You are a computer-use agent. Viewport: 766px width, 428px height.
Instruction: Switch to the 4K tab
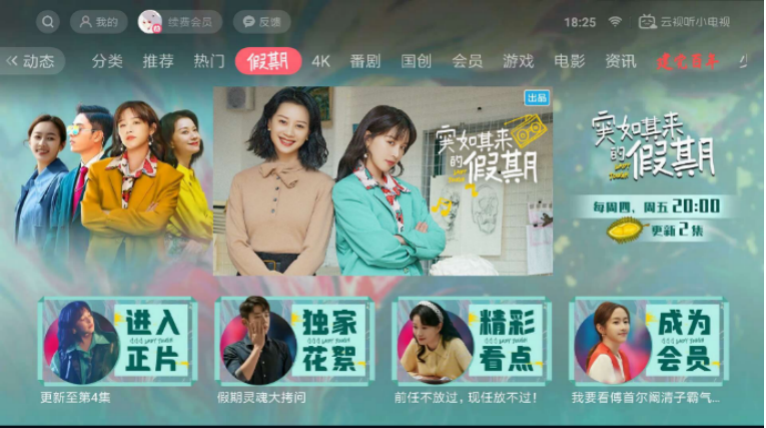pyautogui.click(x=321, y=61)
